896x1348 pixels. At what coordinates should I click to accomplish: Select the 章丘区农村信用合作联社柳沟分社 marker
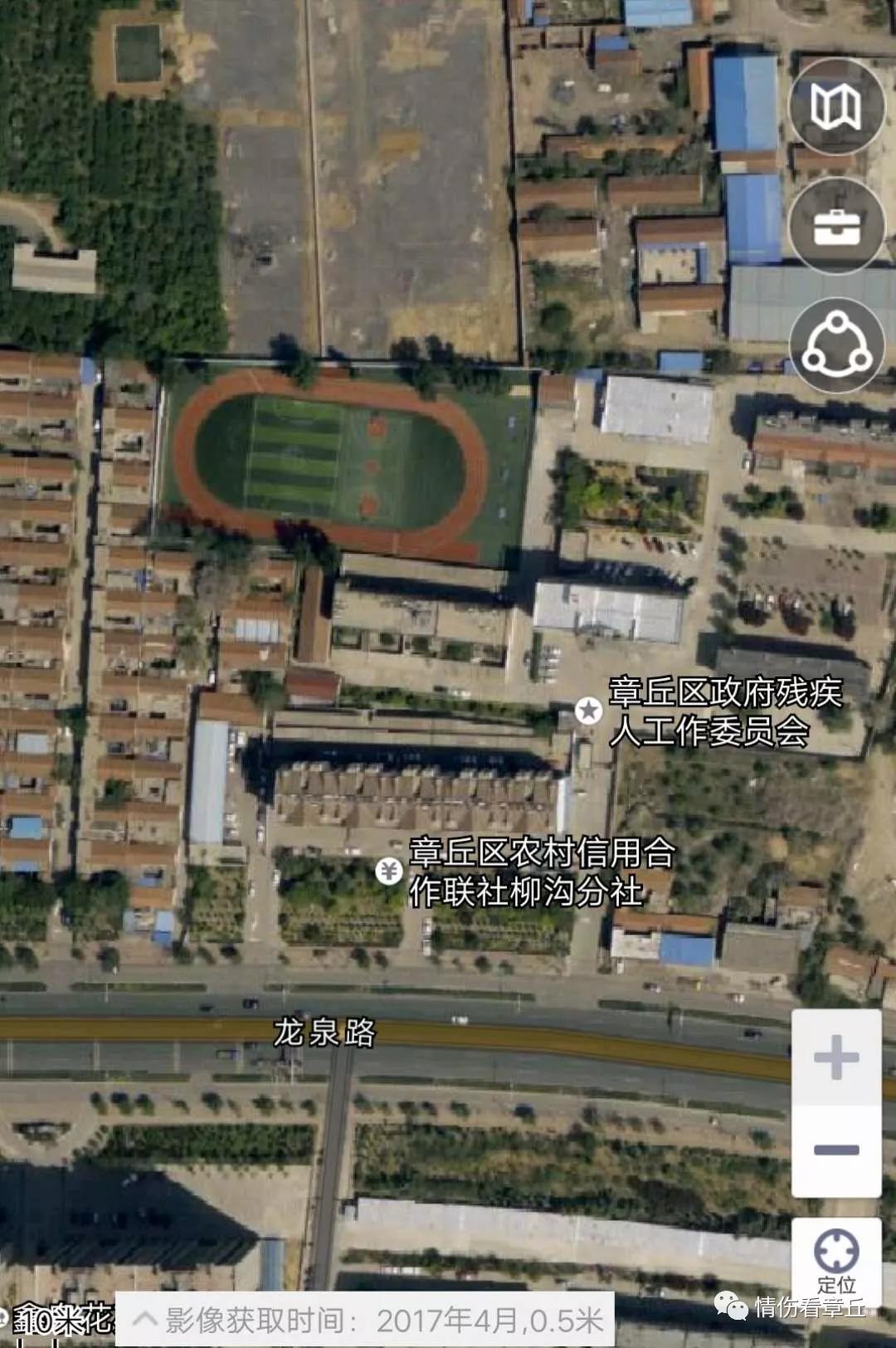point(389,871)
